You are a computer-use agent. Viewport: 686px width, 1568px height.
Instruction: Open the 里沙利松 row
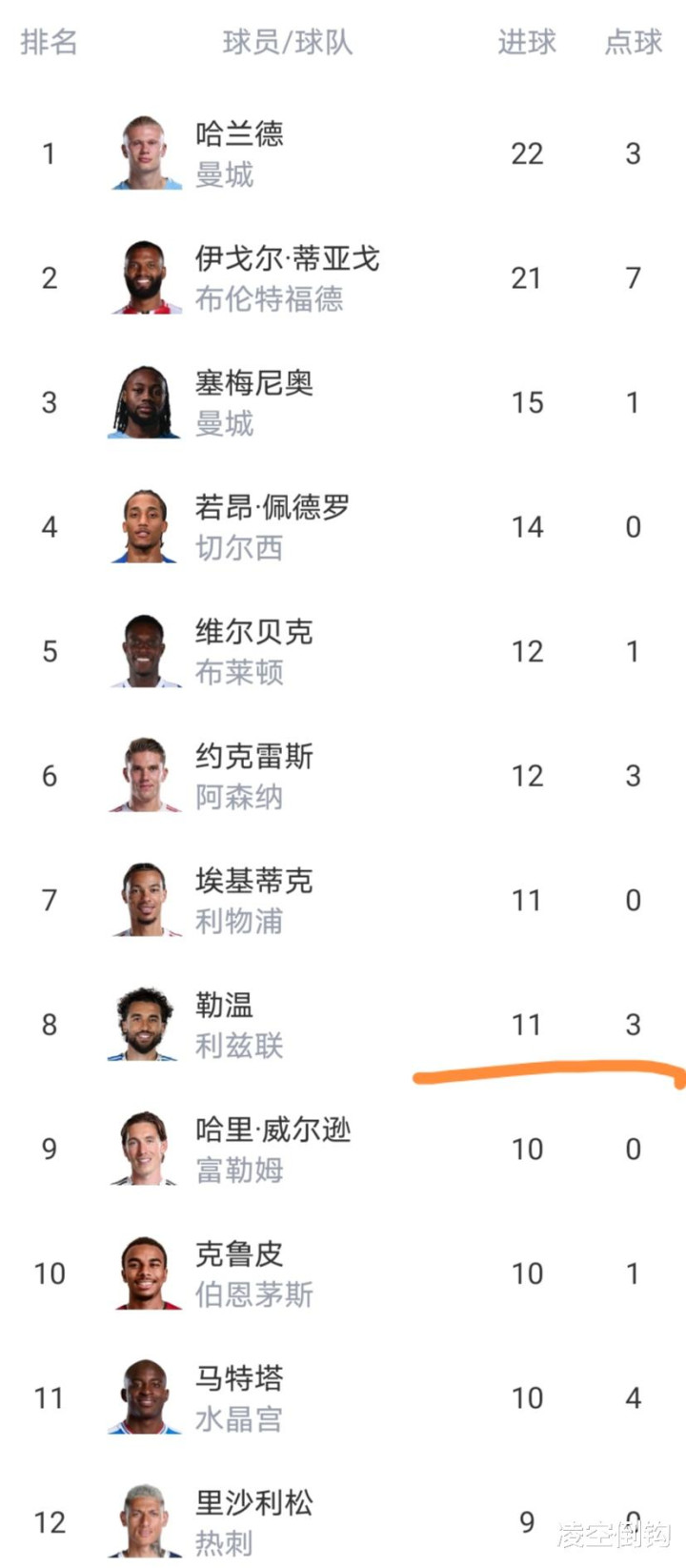point(343,1516)
